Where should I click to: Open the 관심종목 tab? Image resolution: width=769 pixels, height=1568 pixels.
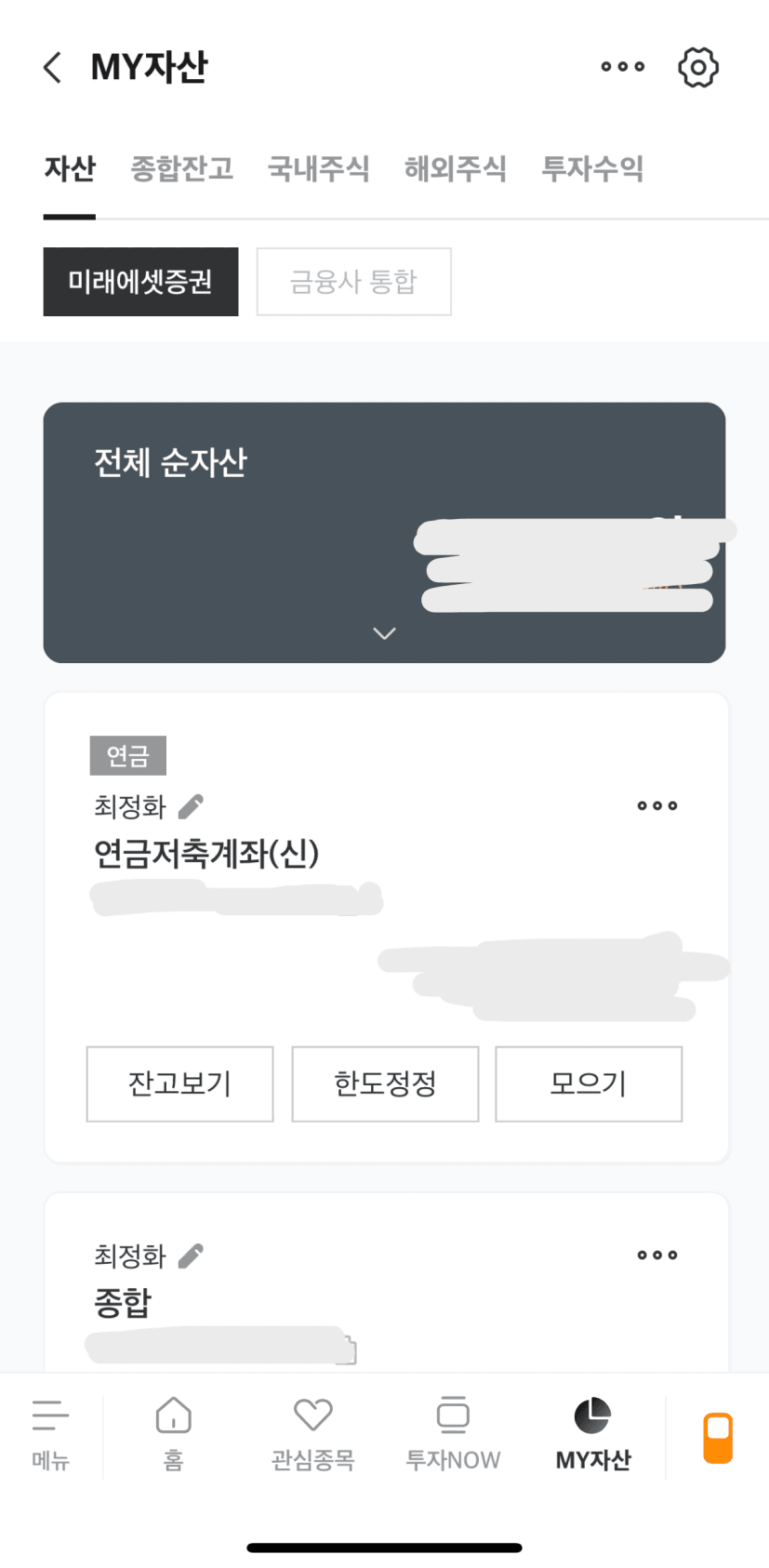point(312,1435)
